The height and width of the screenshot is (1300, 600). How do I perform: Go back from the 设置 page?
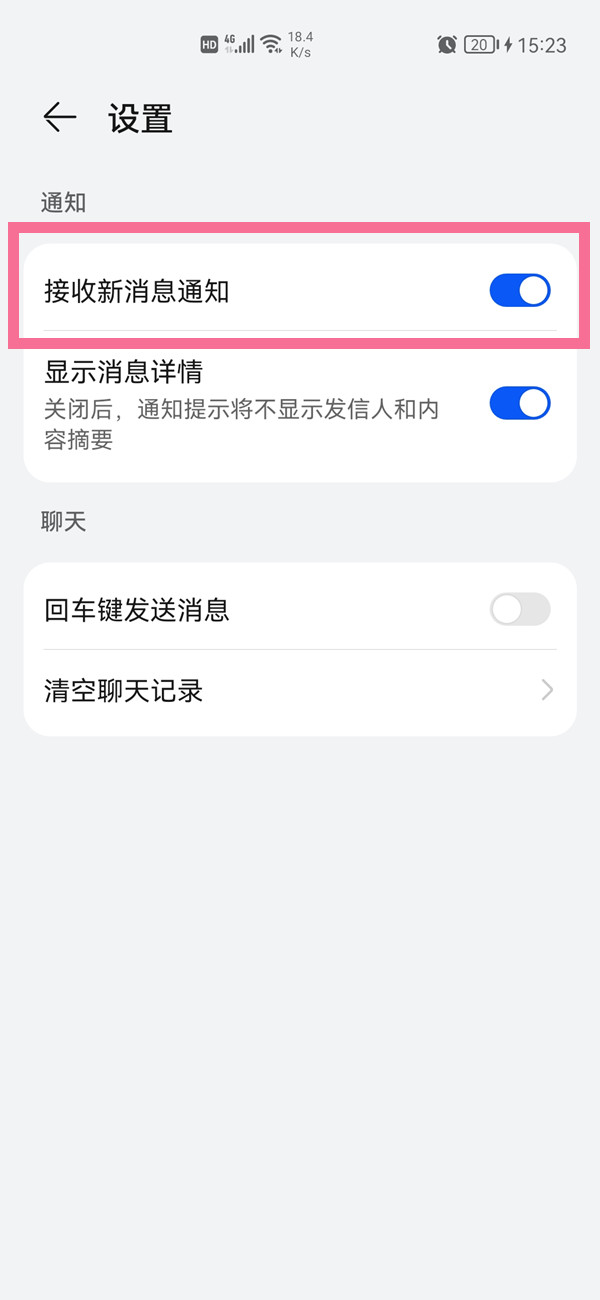pyautogui.click(x=60, y=118)
